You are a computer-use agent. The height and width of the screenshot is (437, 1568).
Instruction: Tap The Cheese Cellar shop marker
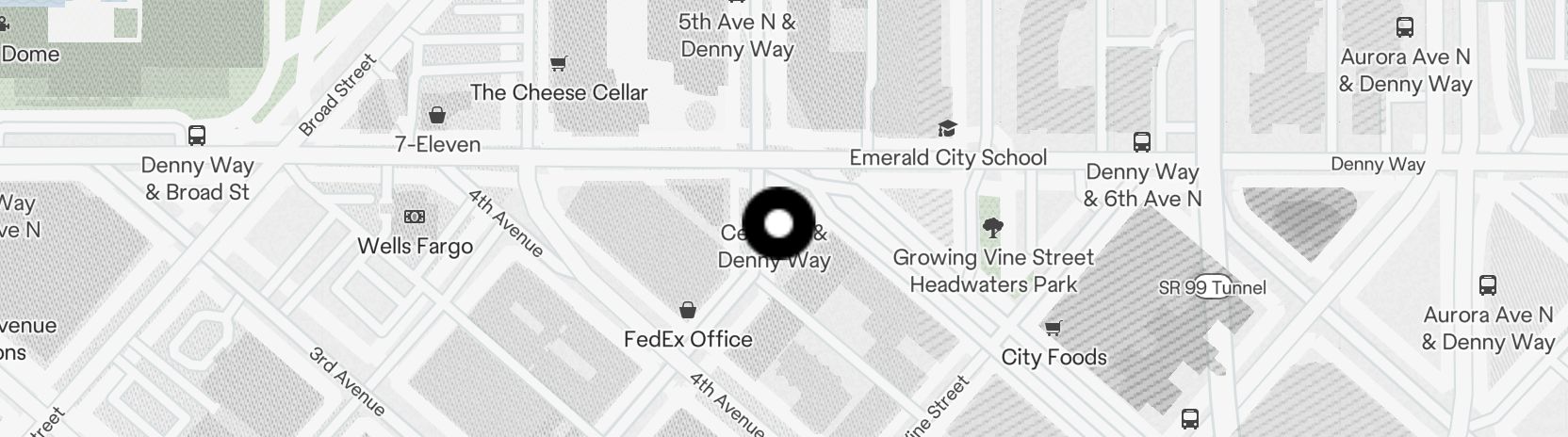[559, 65]
